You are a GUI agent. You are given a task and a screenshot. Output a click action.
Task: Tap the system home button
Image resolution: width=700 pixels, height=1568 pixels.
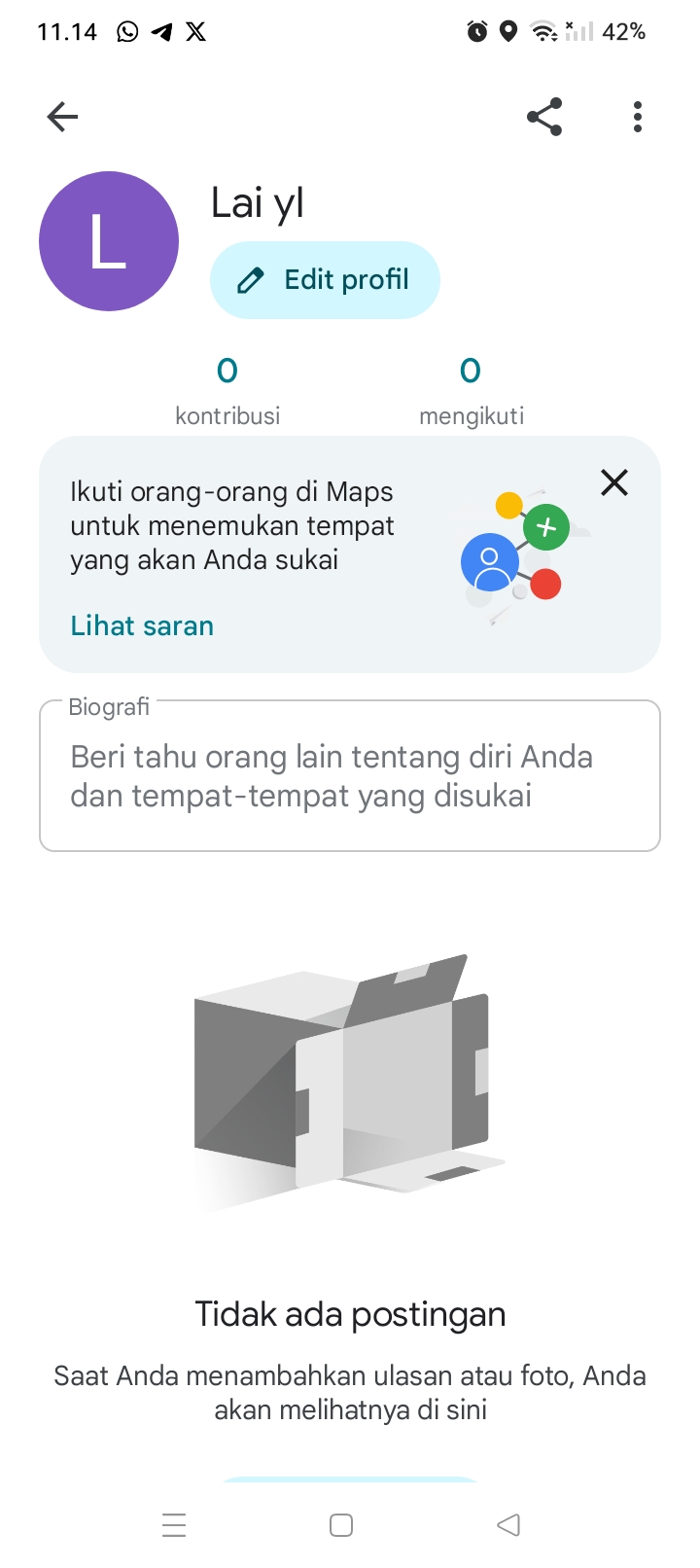coord(341,1525)
